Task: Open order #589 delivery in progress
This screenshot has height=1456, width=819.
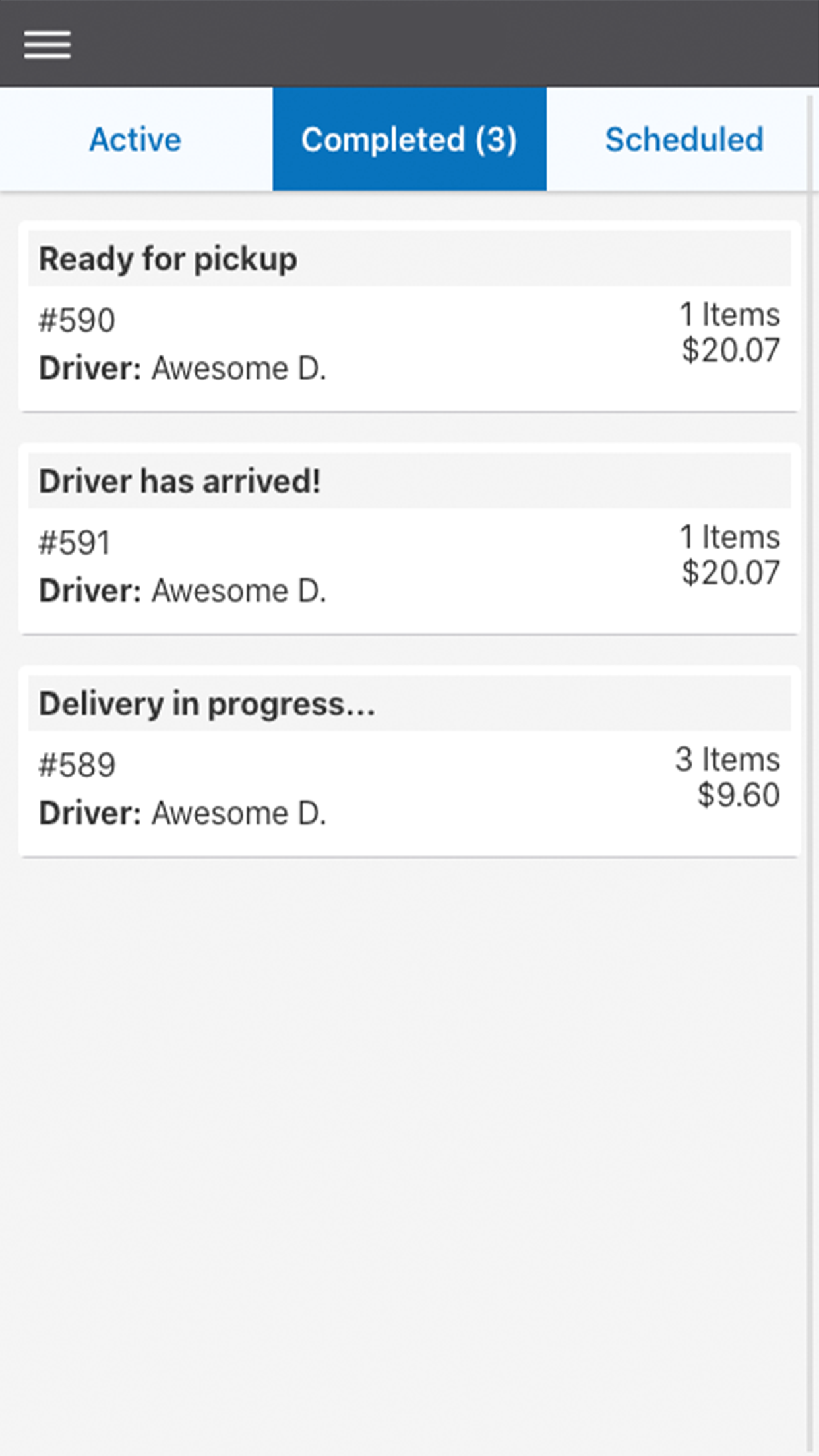Action: [409, 761]
